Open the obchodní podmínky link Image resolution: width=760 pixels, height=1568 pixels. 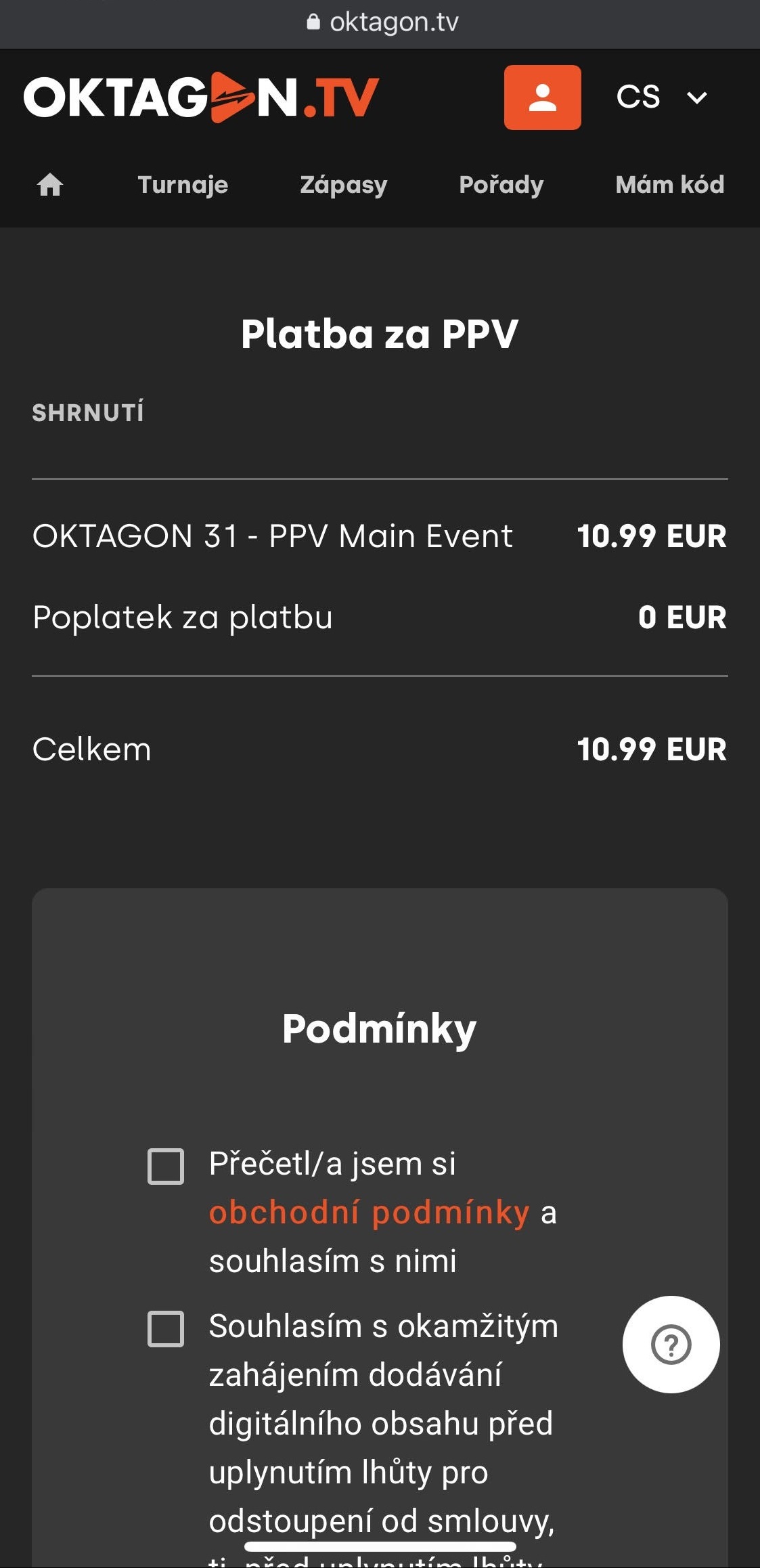click(370, 1212)
